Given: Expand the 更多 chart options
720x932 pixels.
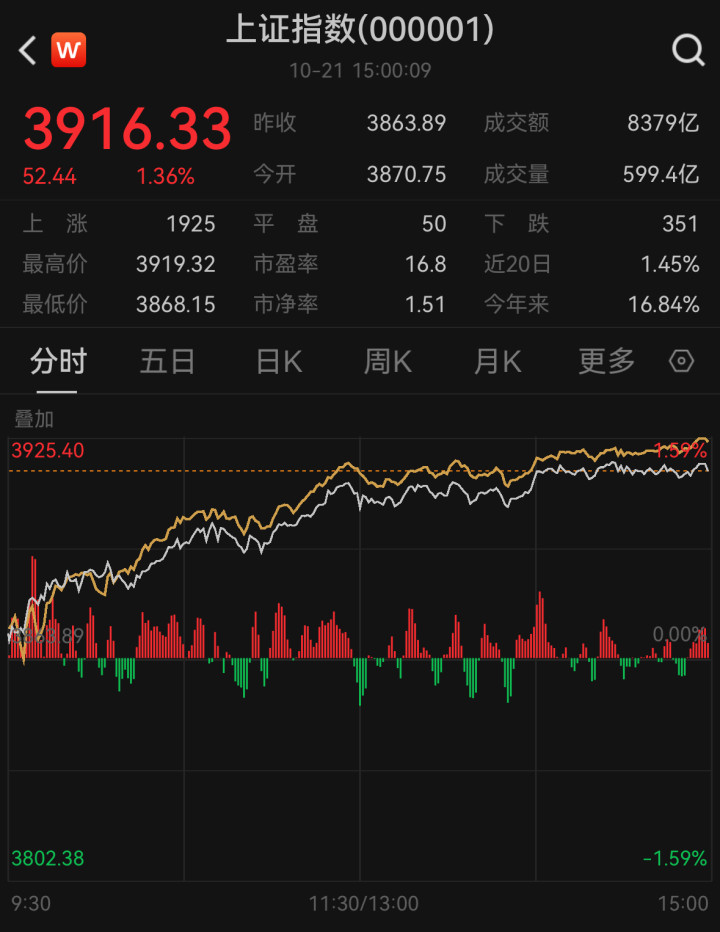Looking at the screenshot, I should (x=606, y=361).
